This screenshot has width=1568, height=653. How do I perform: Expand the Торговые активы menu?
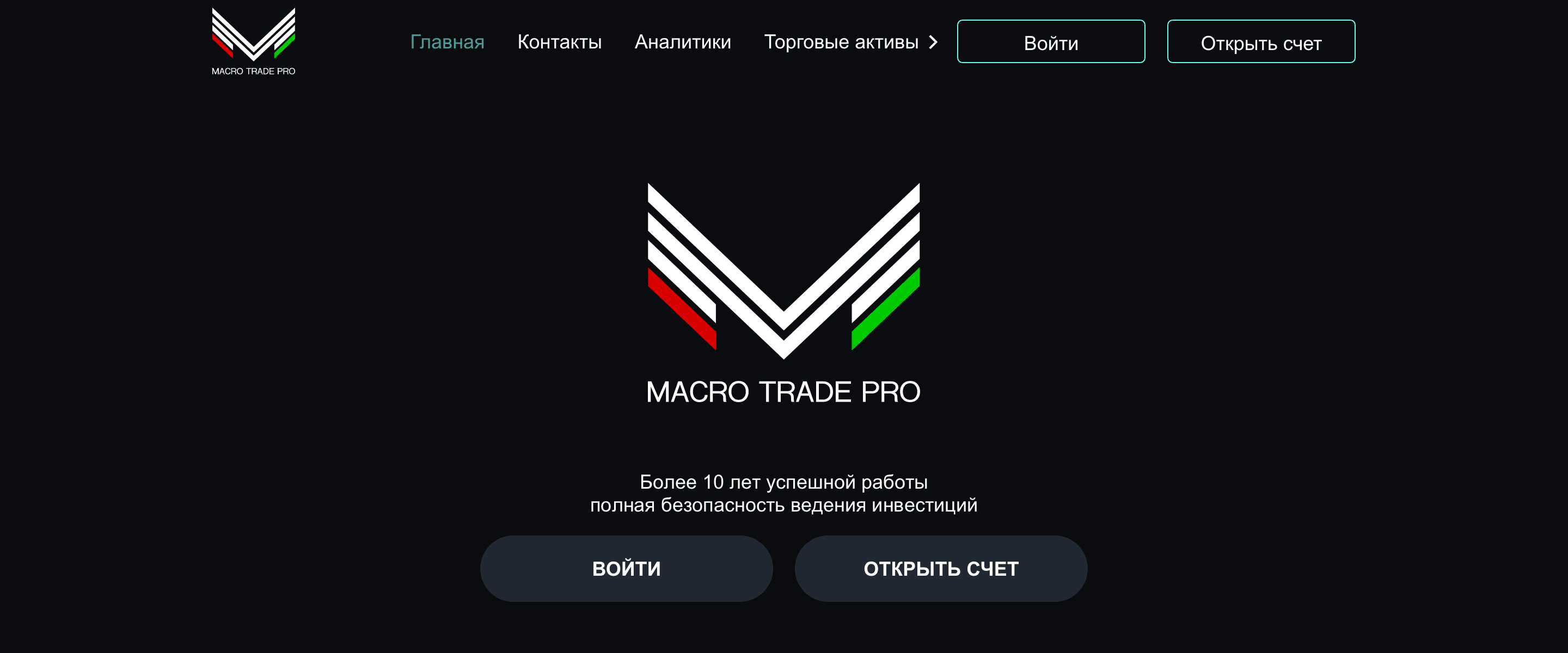[850, 41]
